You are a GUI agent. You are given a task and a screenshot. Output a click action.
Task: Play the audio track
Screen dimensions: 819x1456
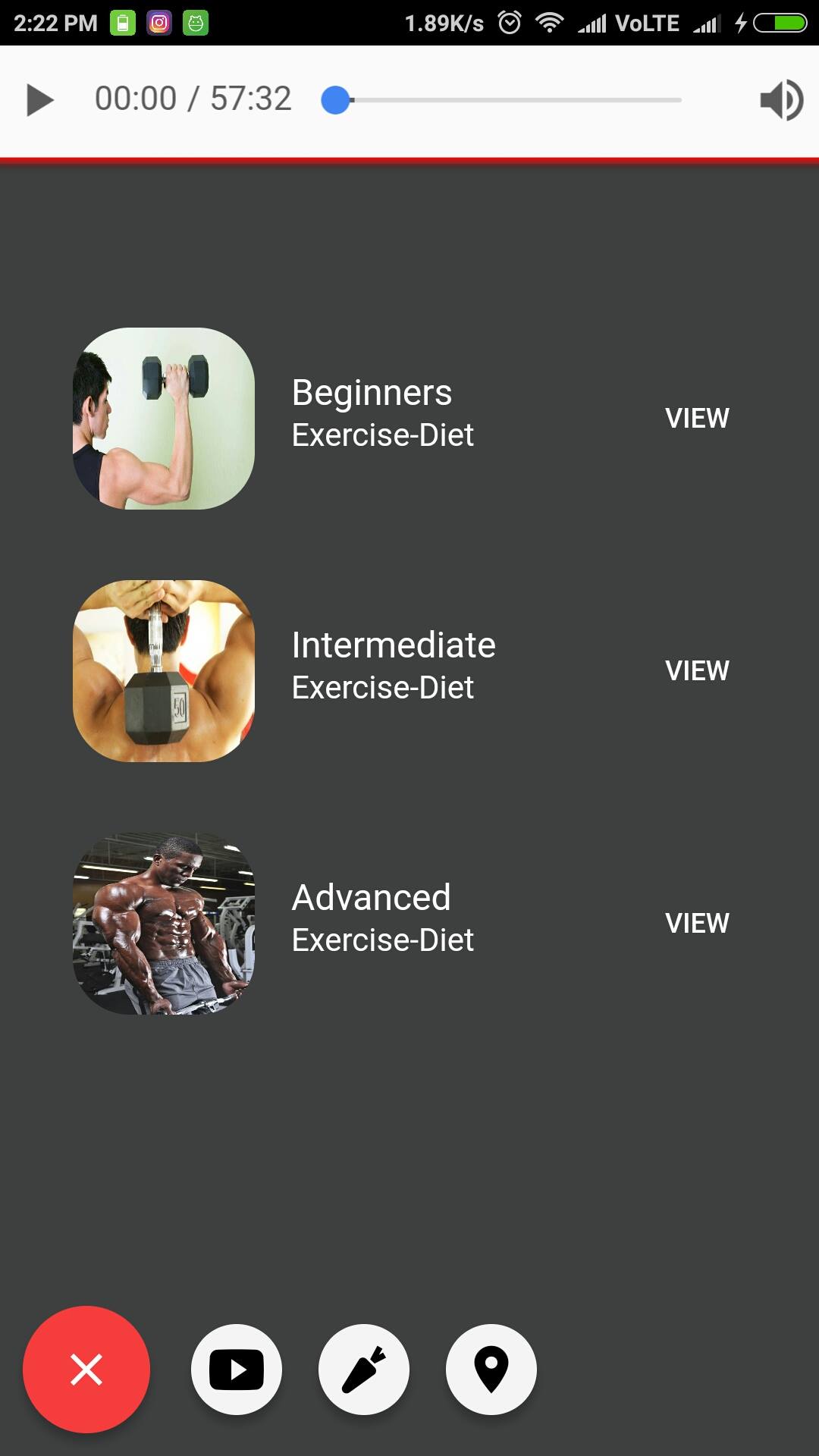(x=39, y=100)
